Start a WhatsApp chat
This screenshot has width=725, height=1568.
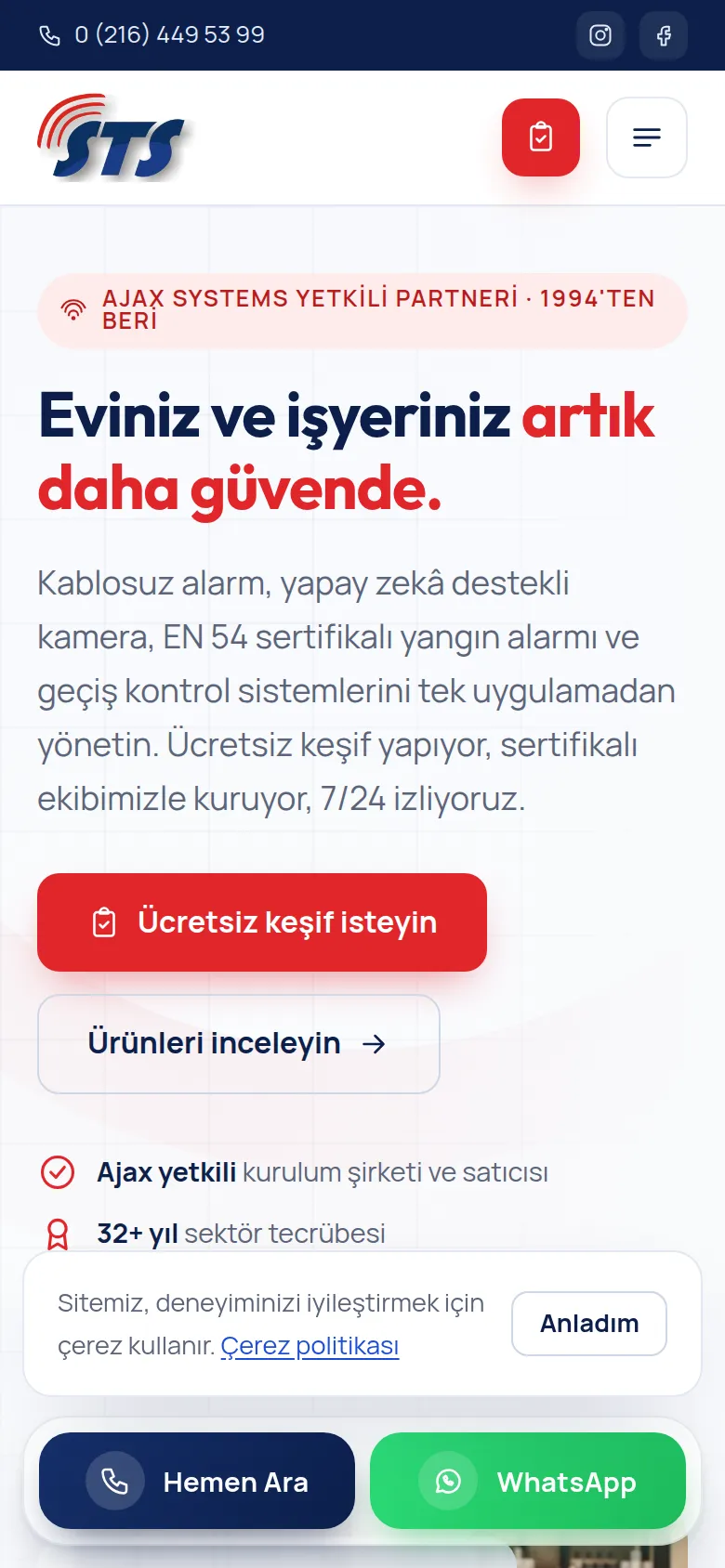pyautogui.click(x=528, y=1481)
